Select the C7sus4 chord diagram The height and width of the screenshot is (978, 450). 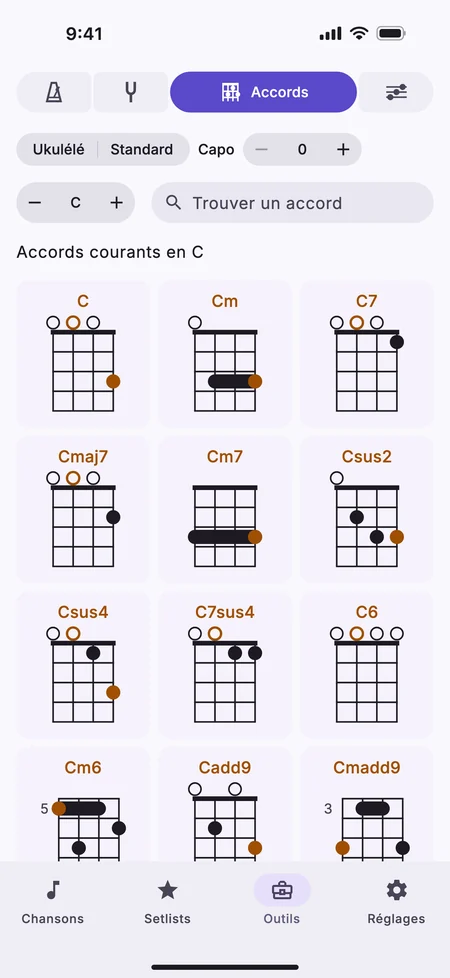(x=225, y=664)
